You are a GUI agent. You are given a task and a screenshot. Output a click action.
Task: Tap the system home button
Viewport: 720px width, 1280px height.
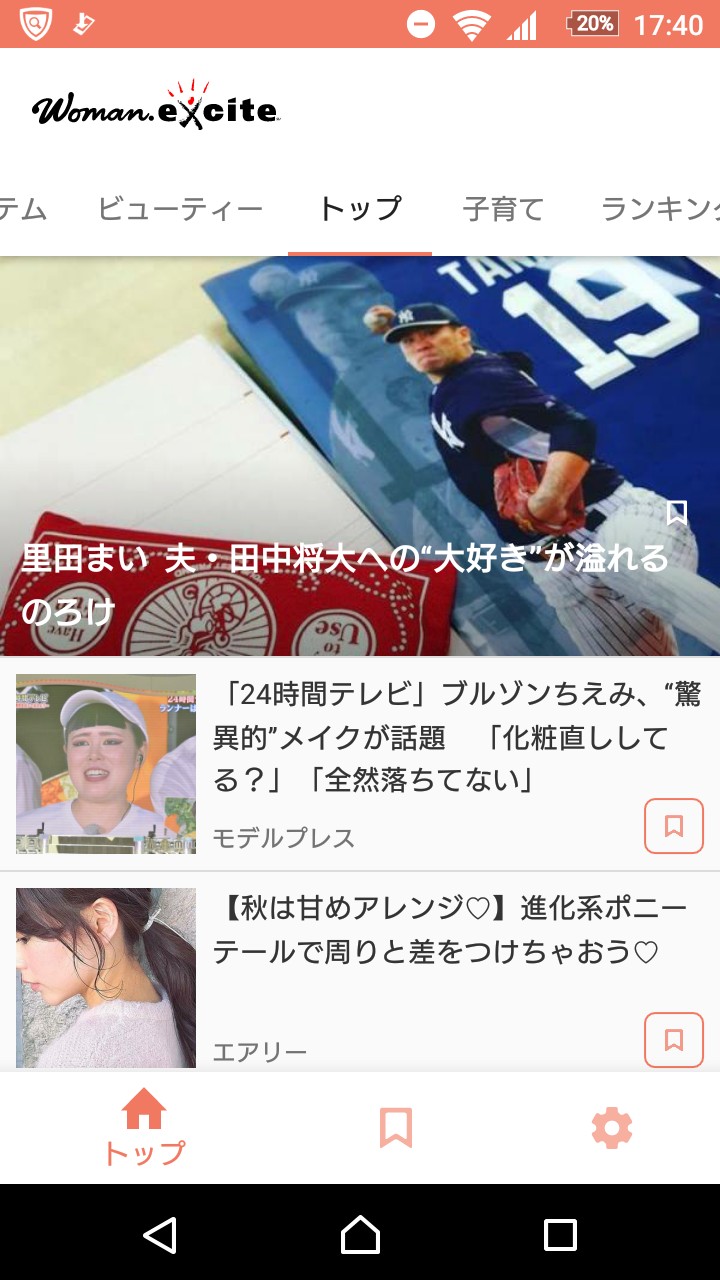(360, 1235)
